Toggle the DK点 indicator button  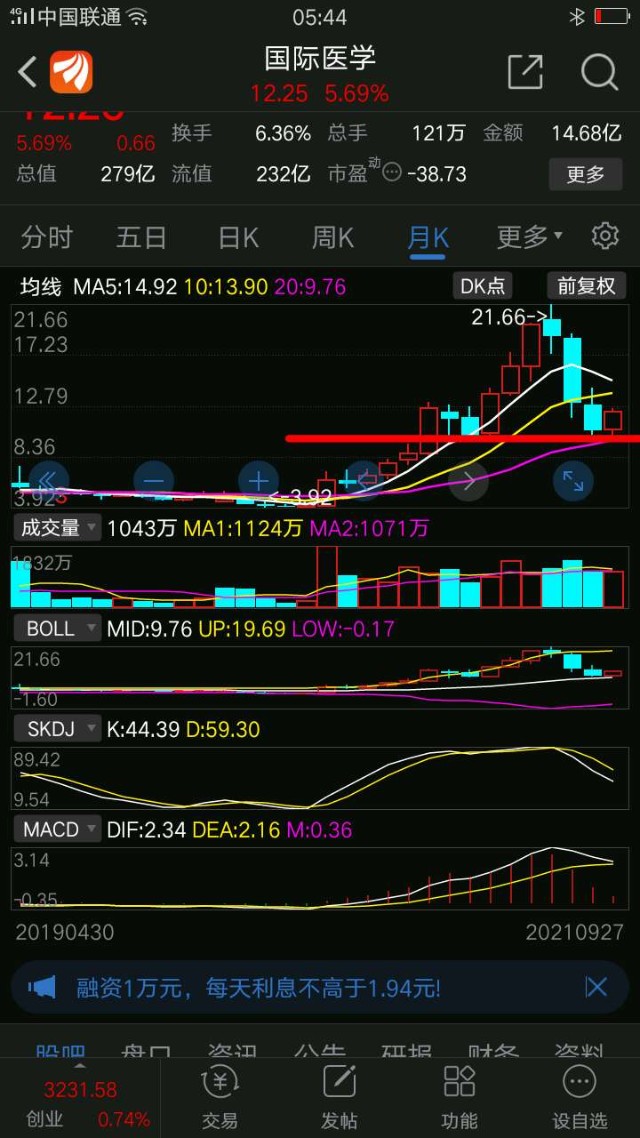[x=483, y=286]
